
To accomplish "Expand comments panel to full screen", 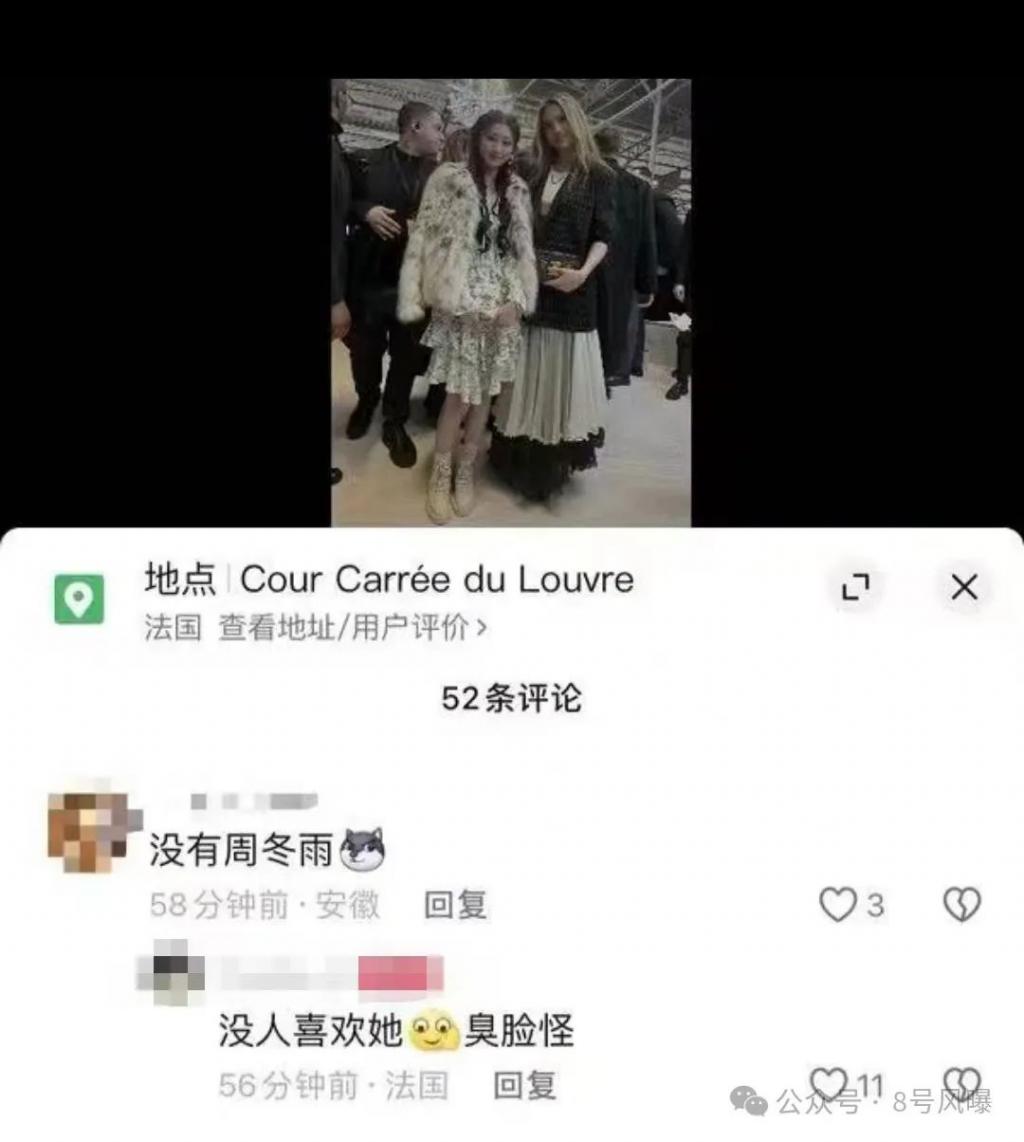I will point(855,587).
